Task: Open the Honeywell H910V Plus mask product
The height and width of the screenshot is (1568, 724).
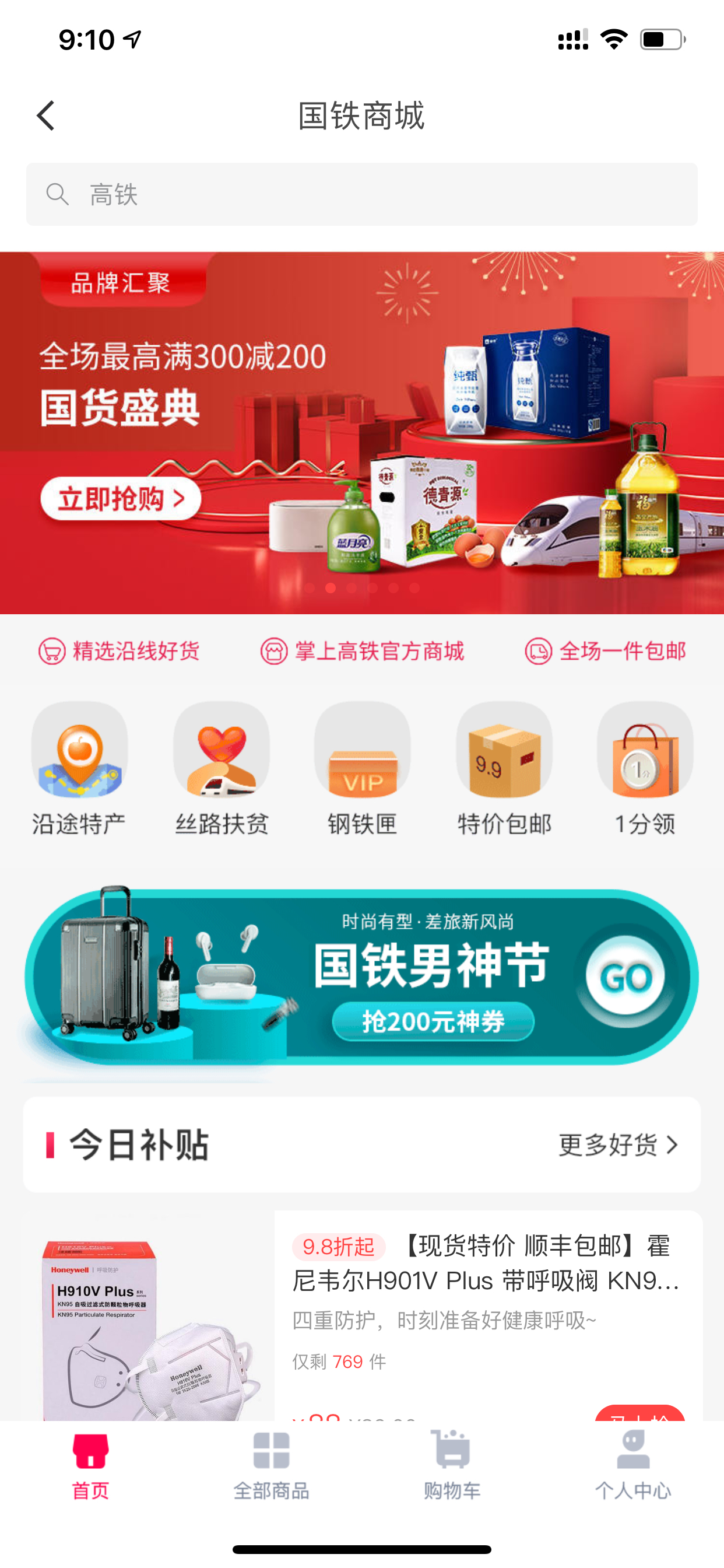Action: [362, 1316]
